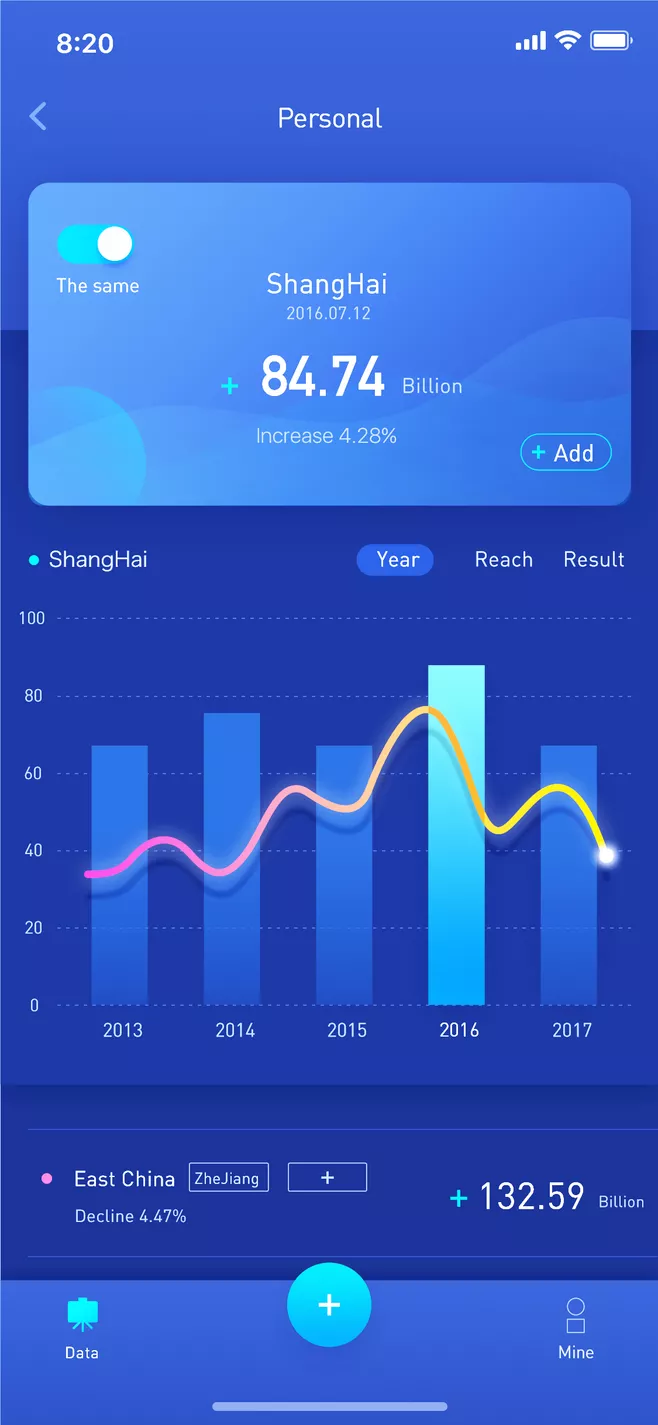The image size is (658, 1425).
Task: Tap the ZheJiang tag chip
Action: pyautogui.click(x=228, y=1178)
